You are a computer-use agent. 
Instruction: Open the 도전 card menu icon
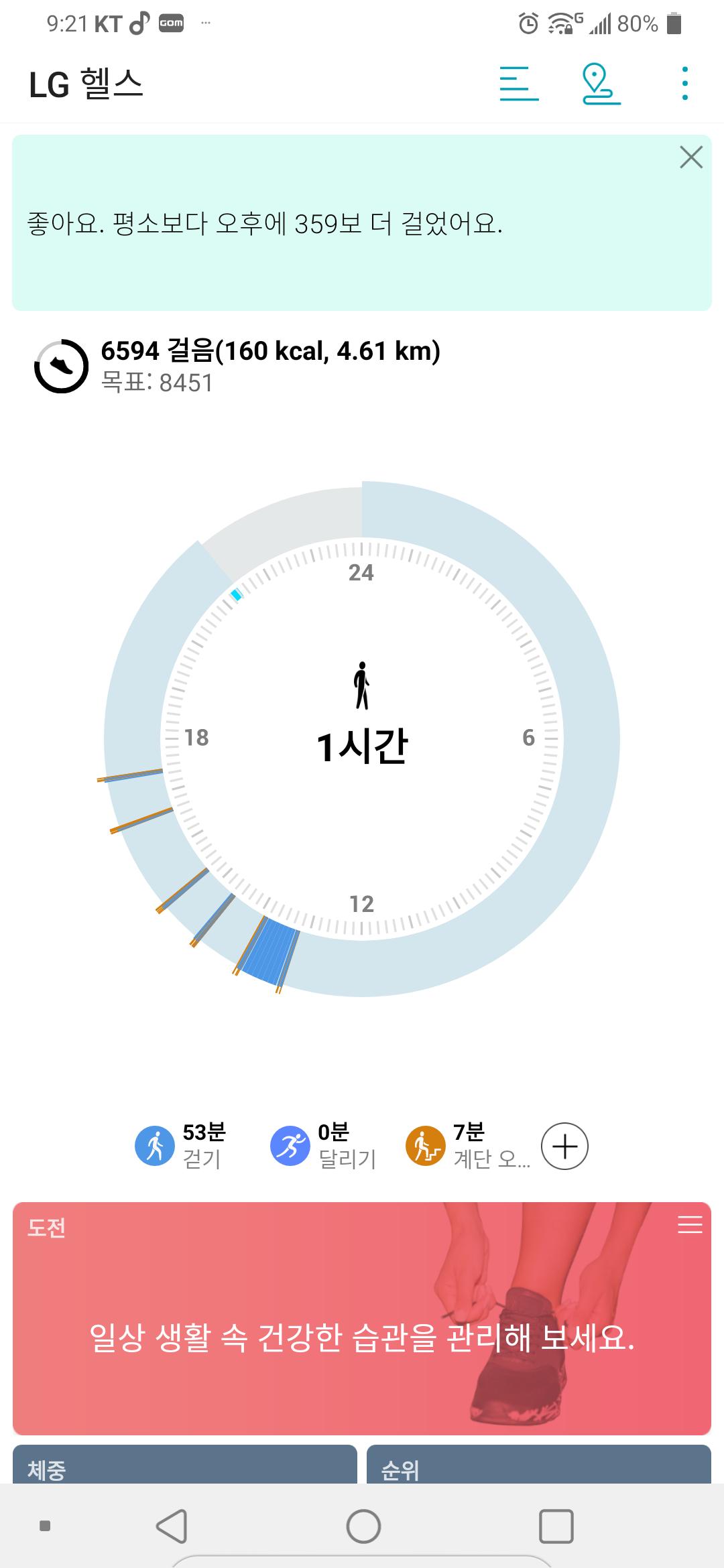point(690,1225)
